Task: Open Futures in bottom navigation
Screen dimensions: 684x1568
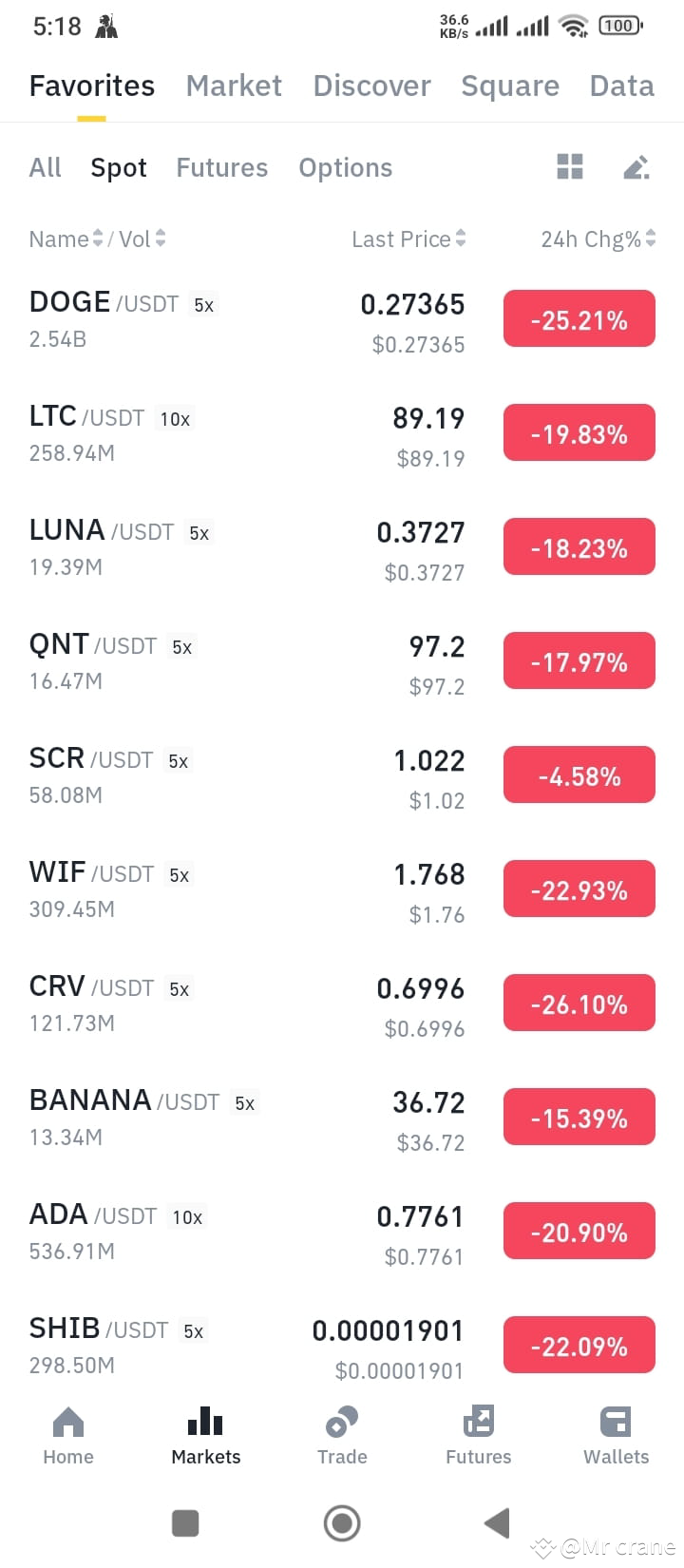Action: point(479,1436)
